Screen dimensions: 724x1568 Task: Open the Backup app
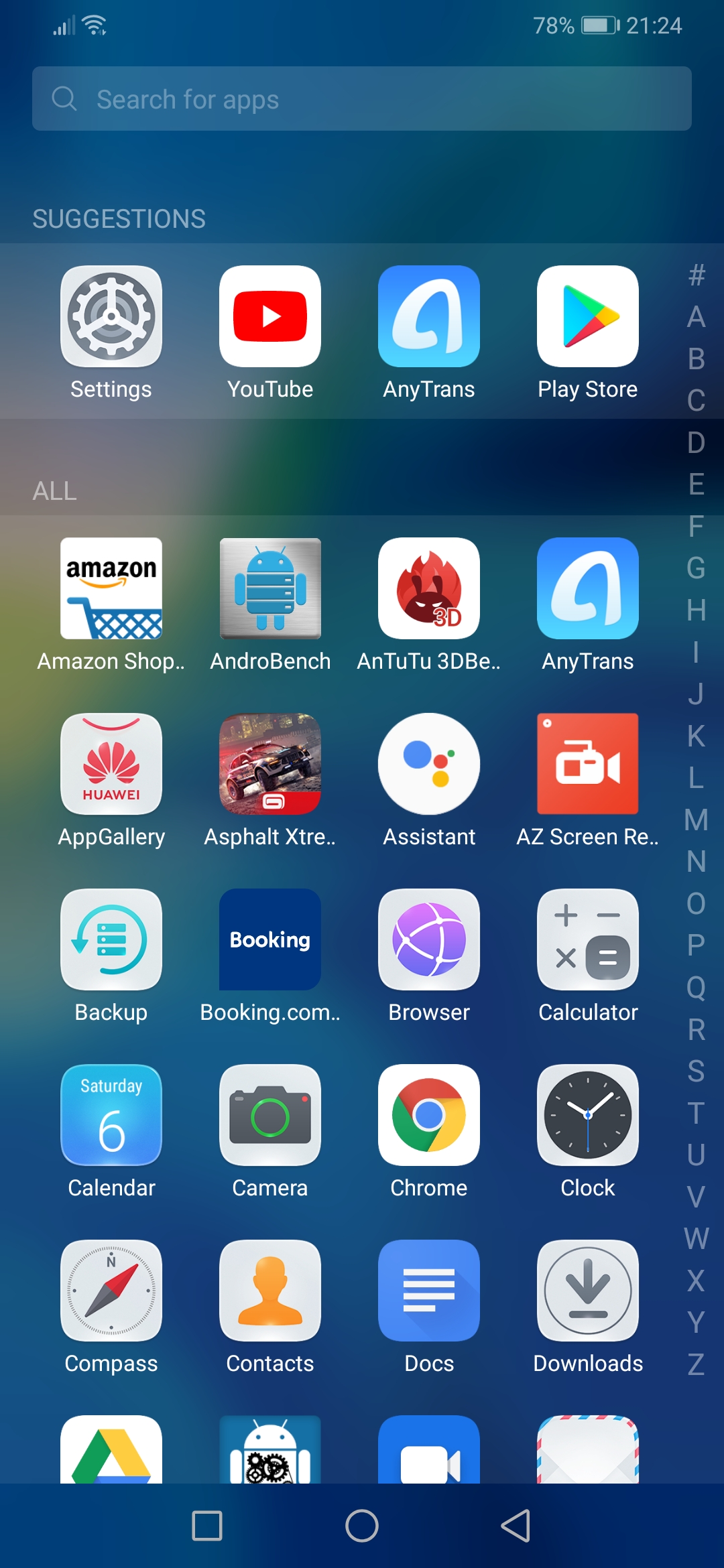coord(111,939)
